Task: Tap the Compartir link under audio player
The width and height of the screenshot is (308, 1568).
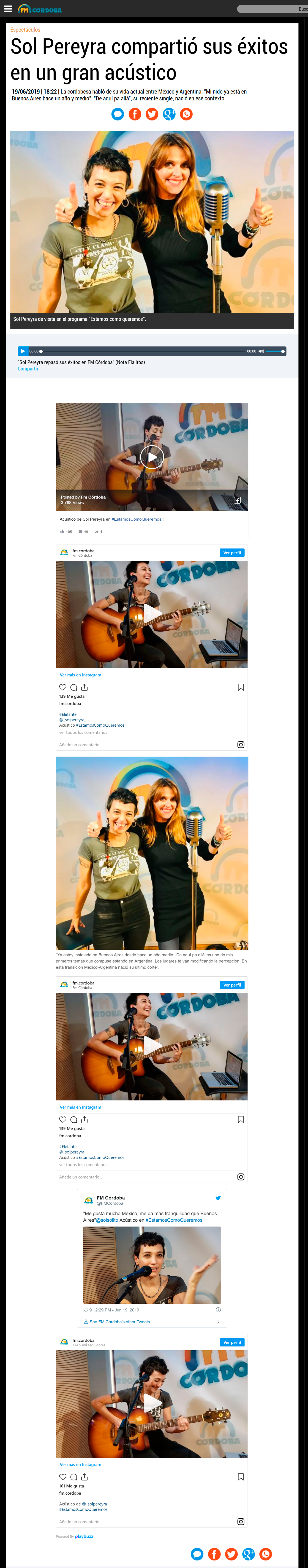Action: click(x=27, y=369)
